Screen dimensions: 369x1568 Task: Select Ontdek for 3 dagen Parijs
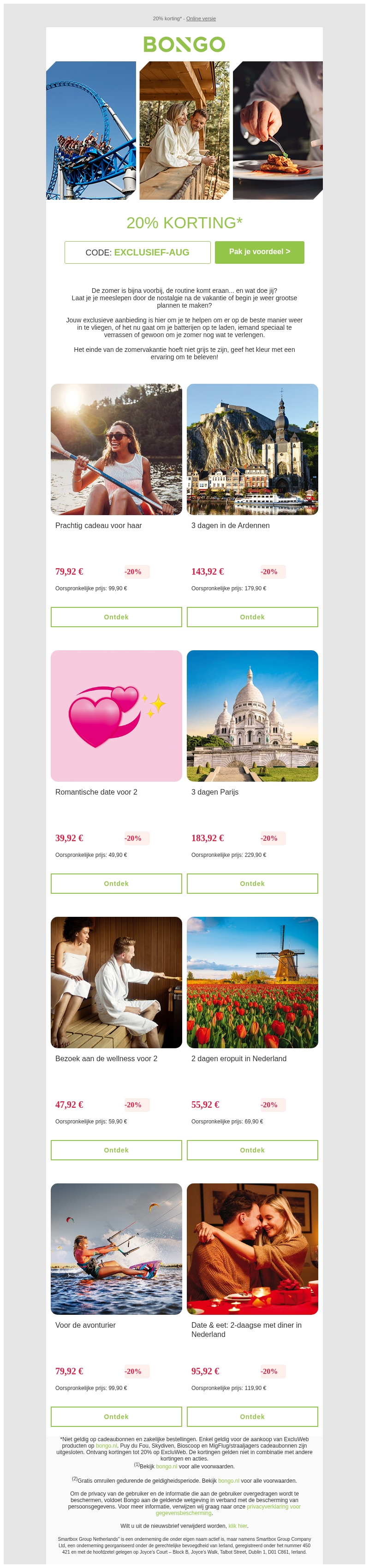[x=252, y=883]
